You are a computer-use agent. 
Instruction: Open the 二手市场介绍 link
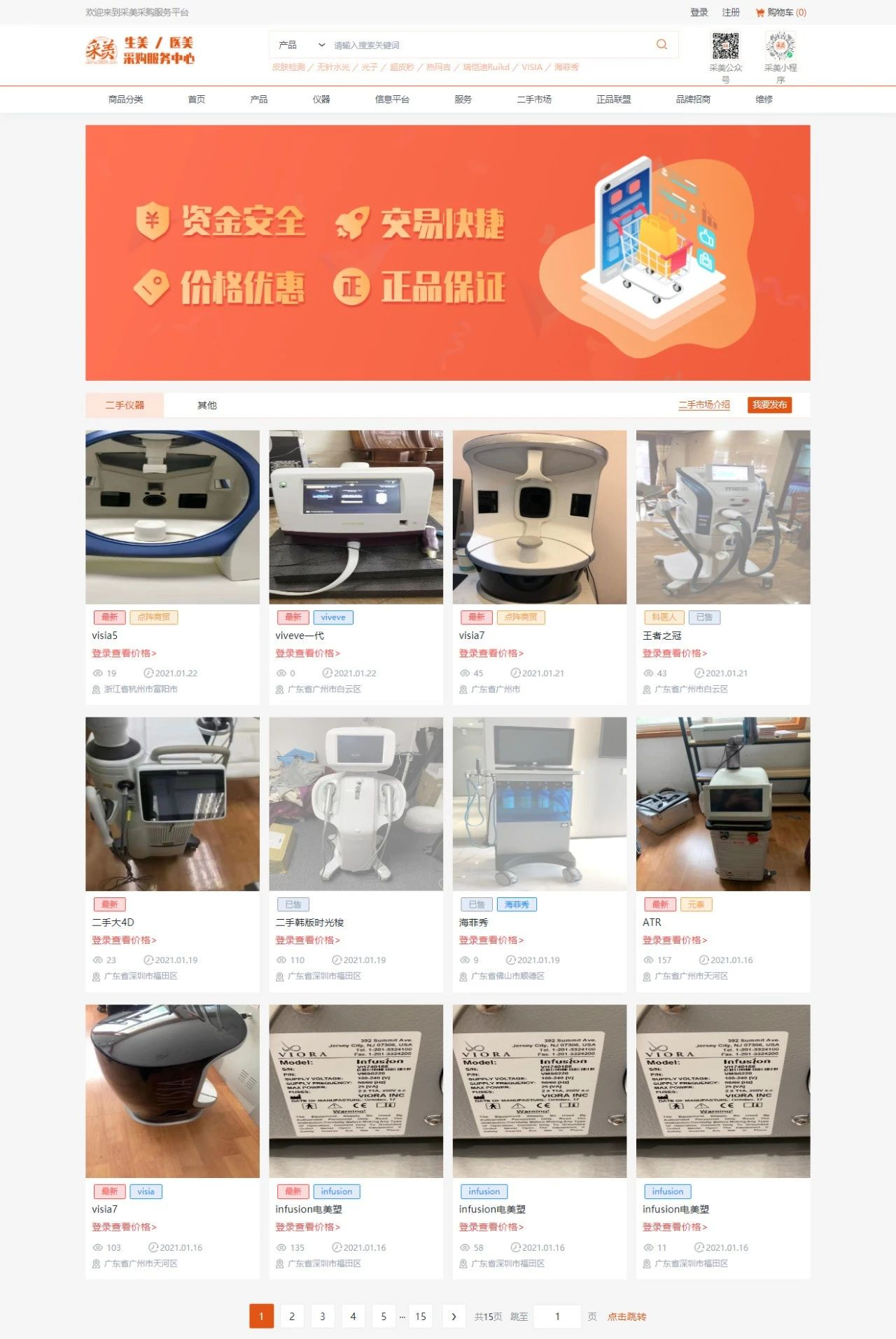coord(703,405)
